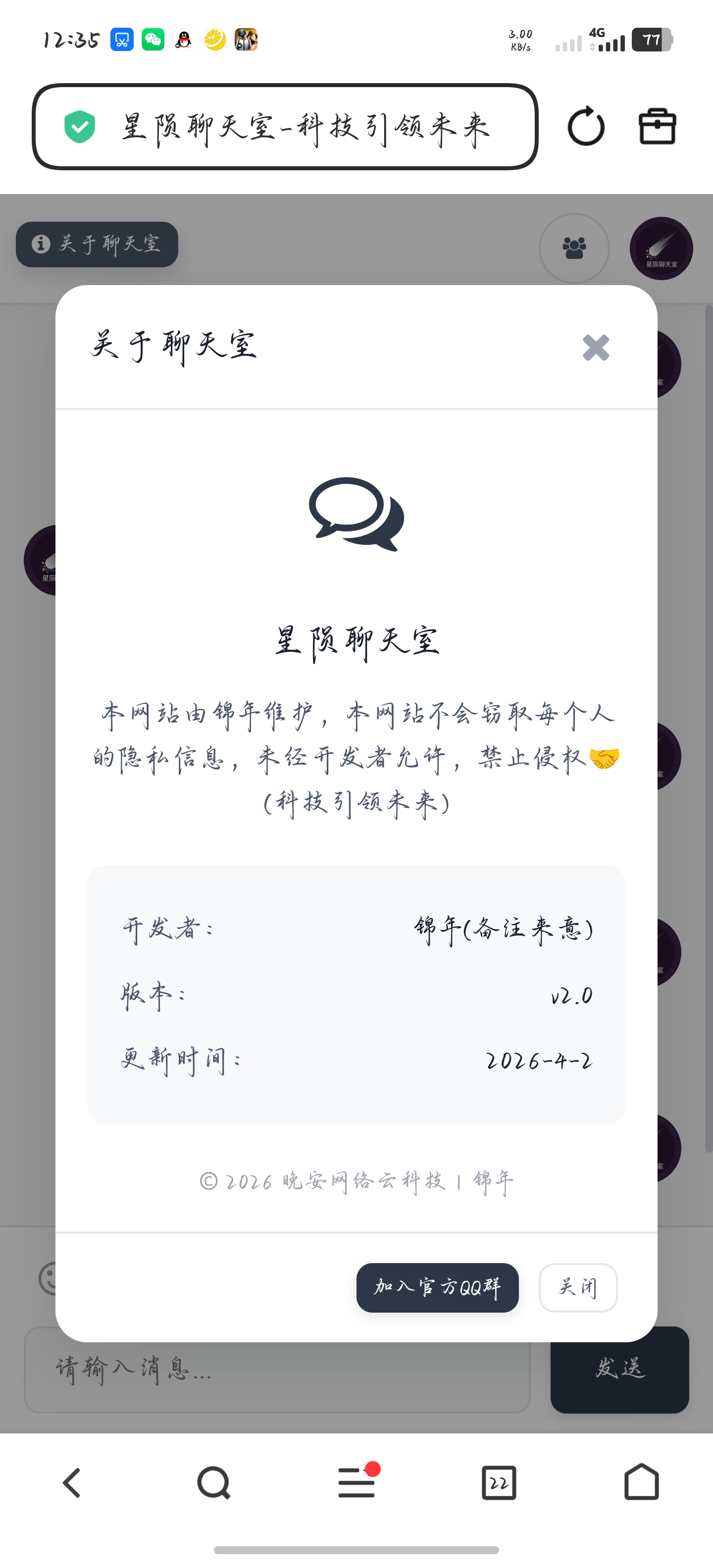Image resolution: width=713 pixels, height=1568 pixels.
Task: Tap the 加入官方QQ群 button
Action: click(x=437, y=1287)
